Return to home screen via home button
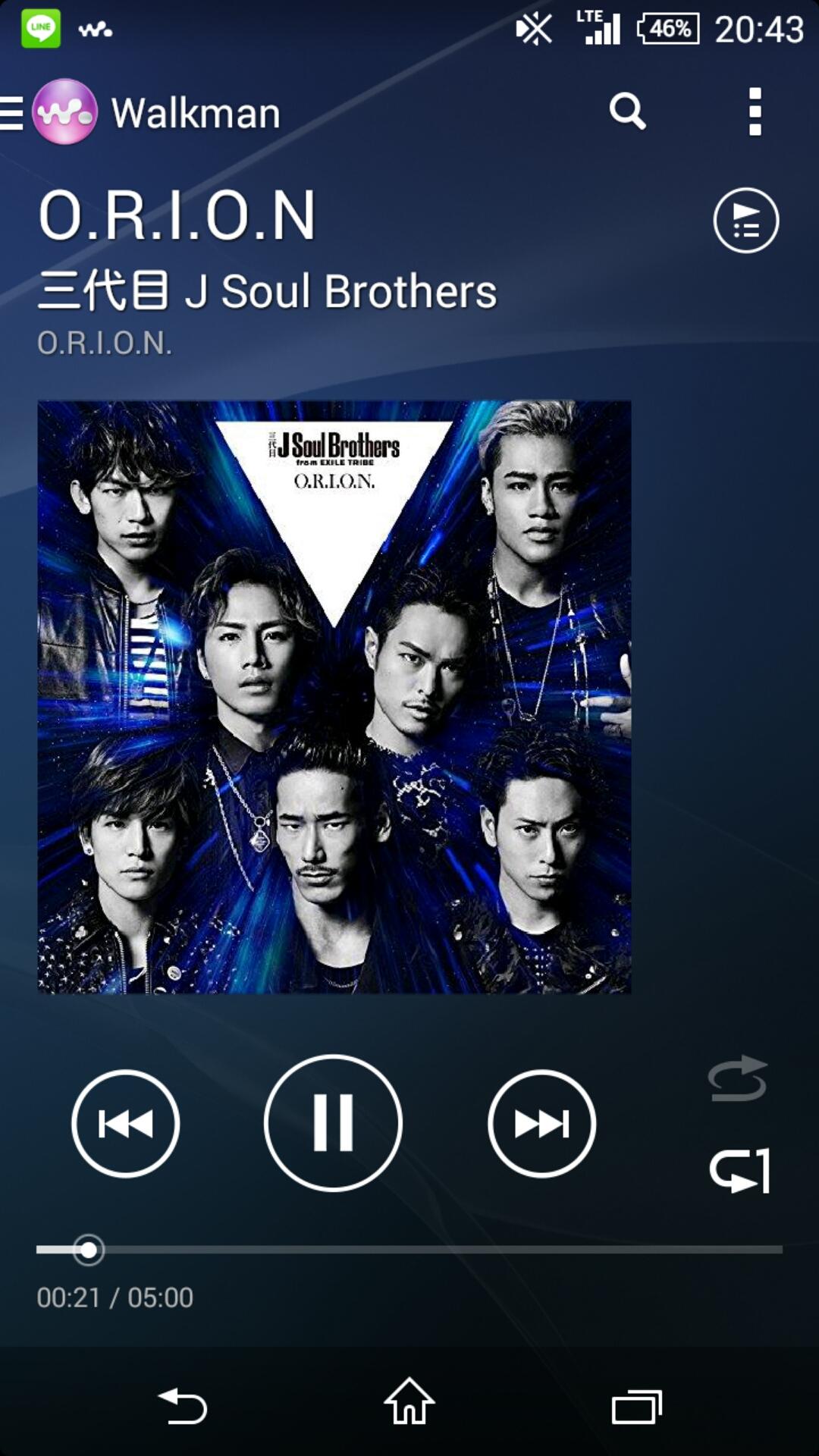Image resolution: width=819 pixels, height=1456 pixels. coord(409,1402)
